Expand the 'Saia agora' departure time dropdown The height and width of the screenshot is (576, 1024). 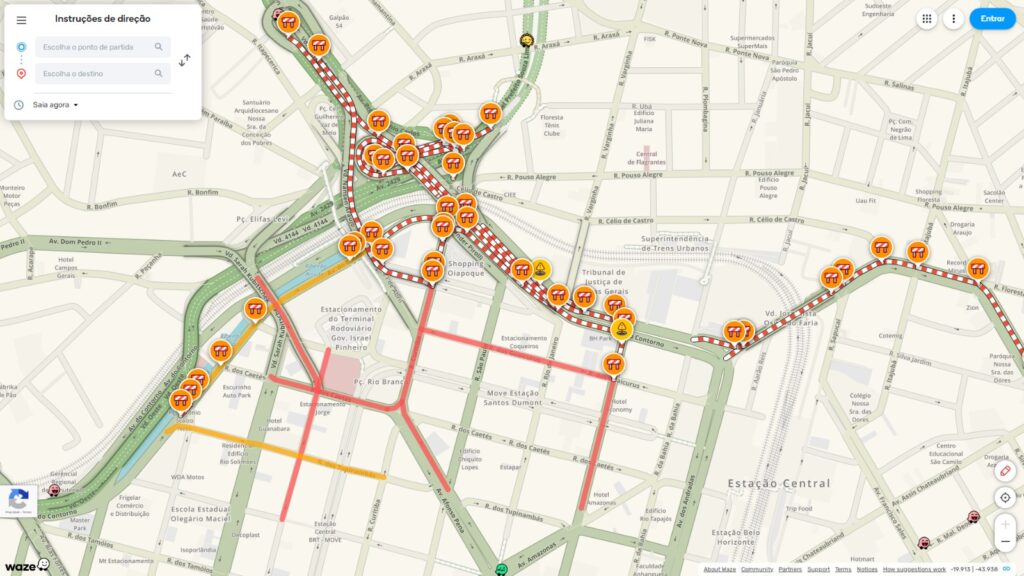tap(55, 105)
